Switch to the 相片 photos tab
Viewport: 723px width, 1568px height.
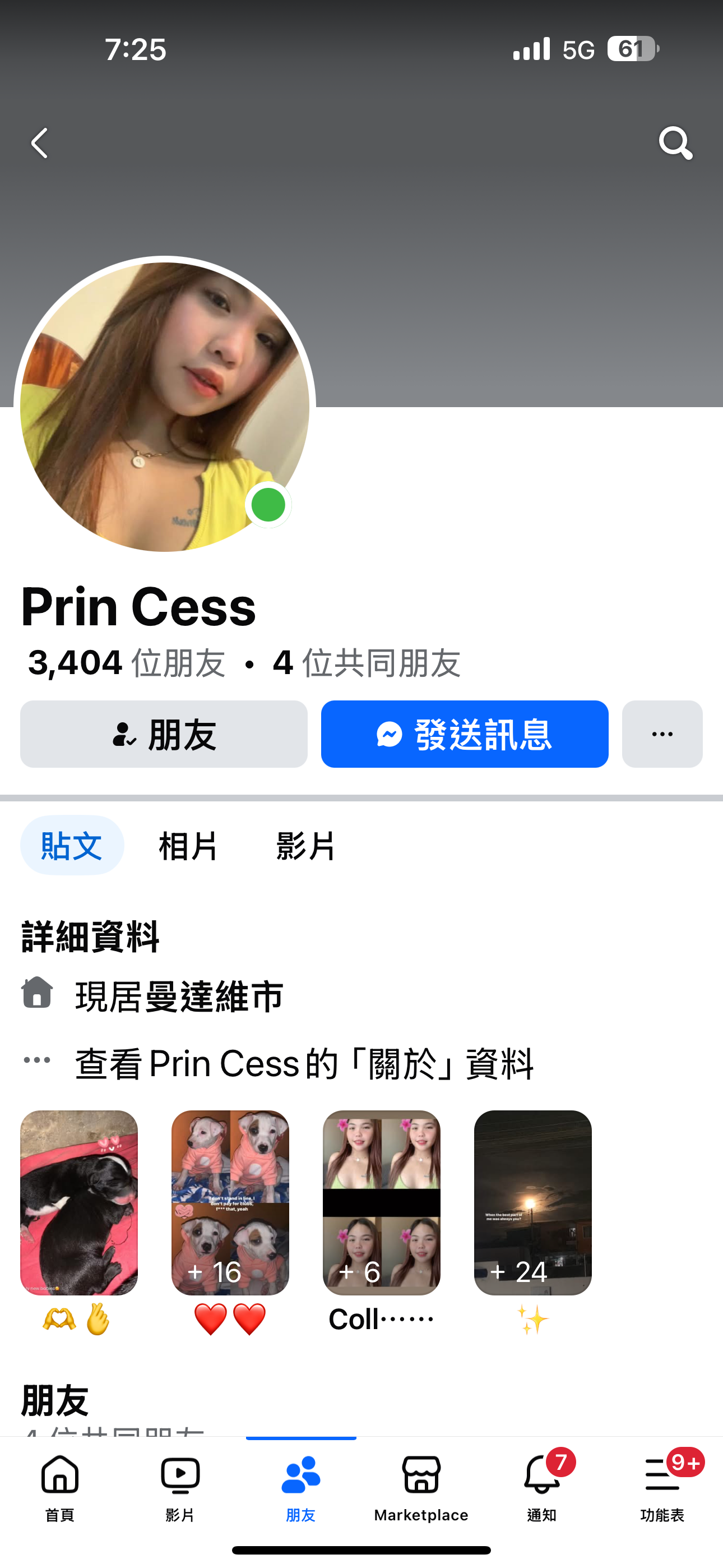pos(188,846)
